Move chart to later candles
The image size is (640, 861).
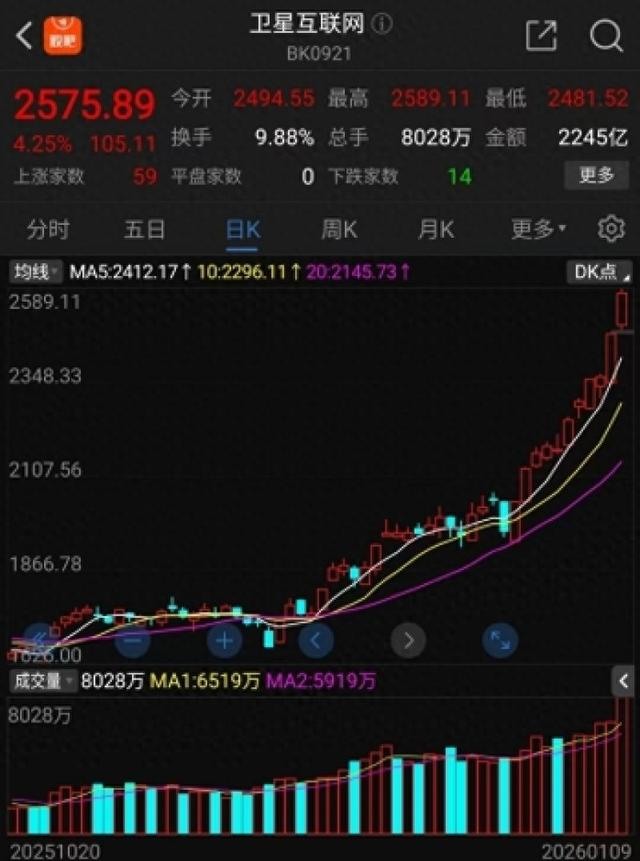pyautogui.click(x=408, y=640)
